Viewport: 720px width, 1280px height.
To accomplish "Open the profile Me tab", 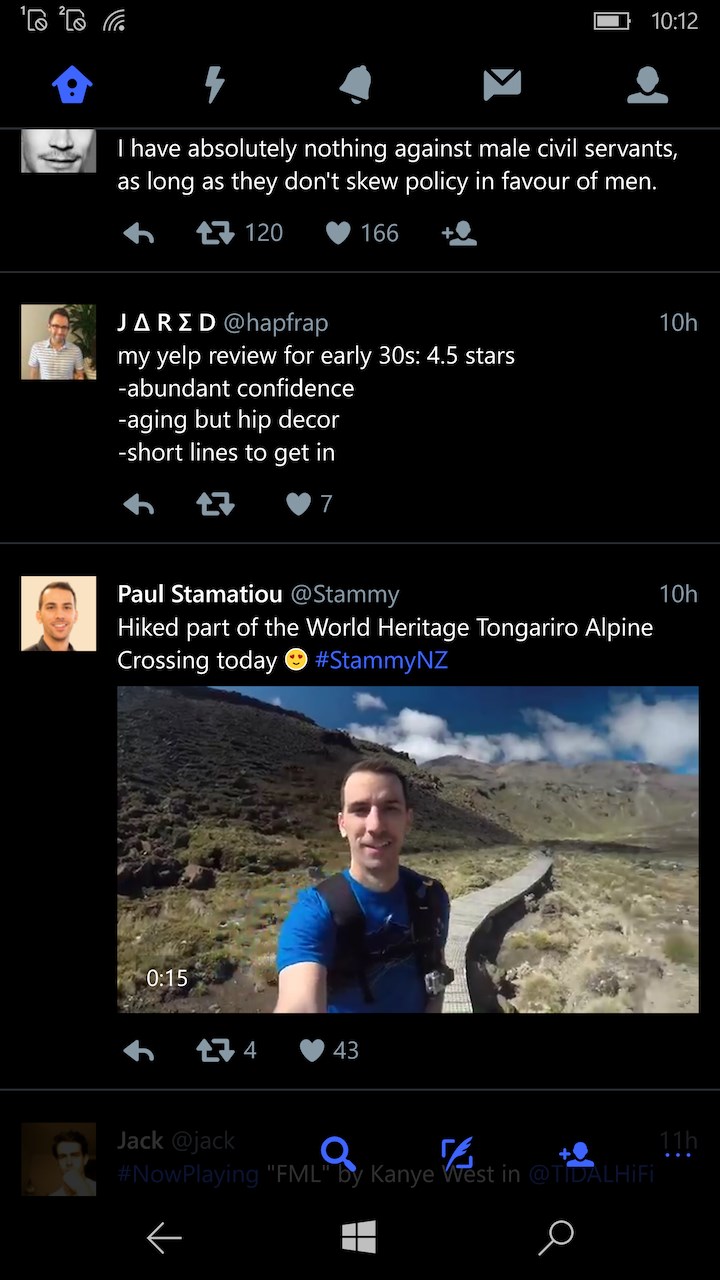I will point(647,85).
